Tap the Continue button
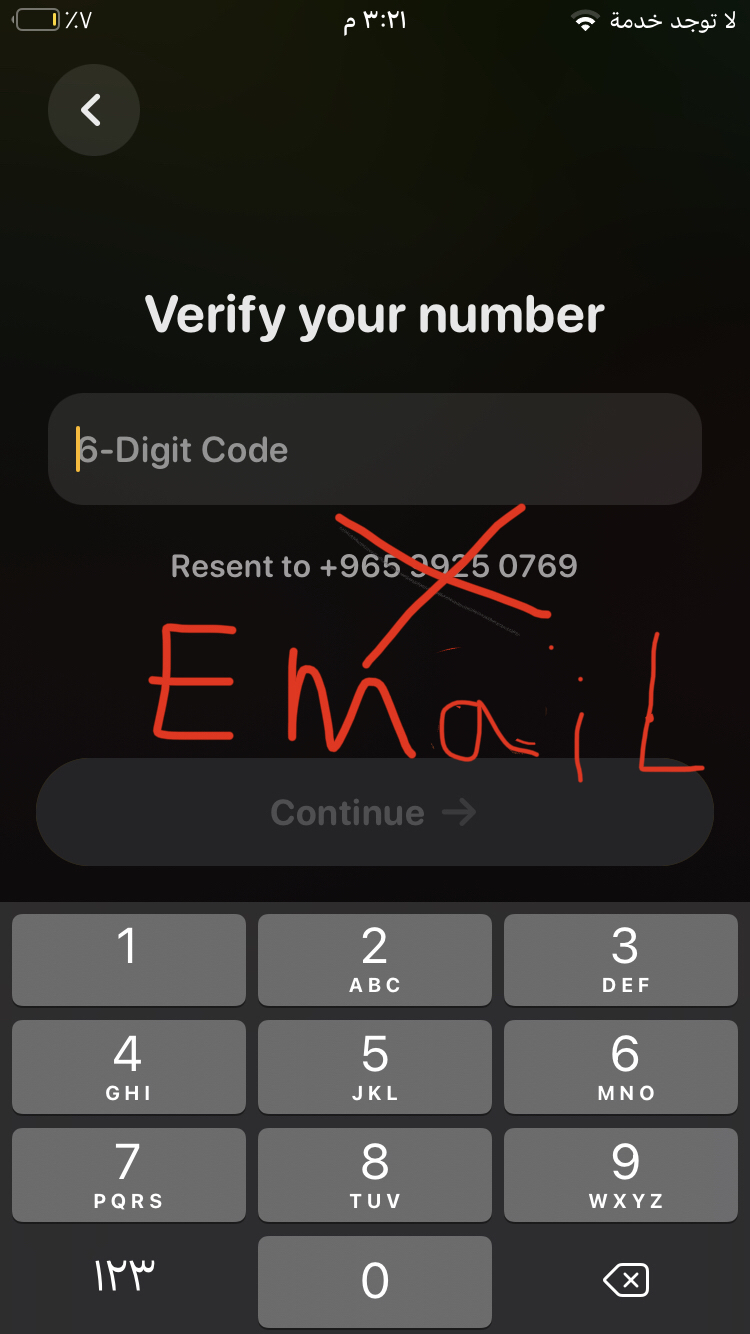750x1334 pixels. pos(375,812)
